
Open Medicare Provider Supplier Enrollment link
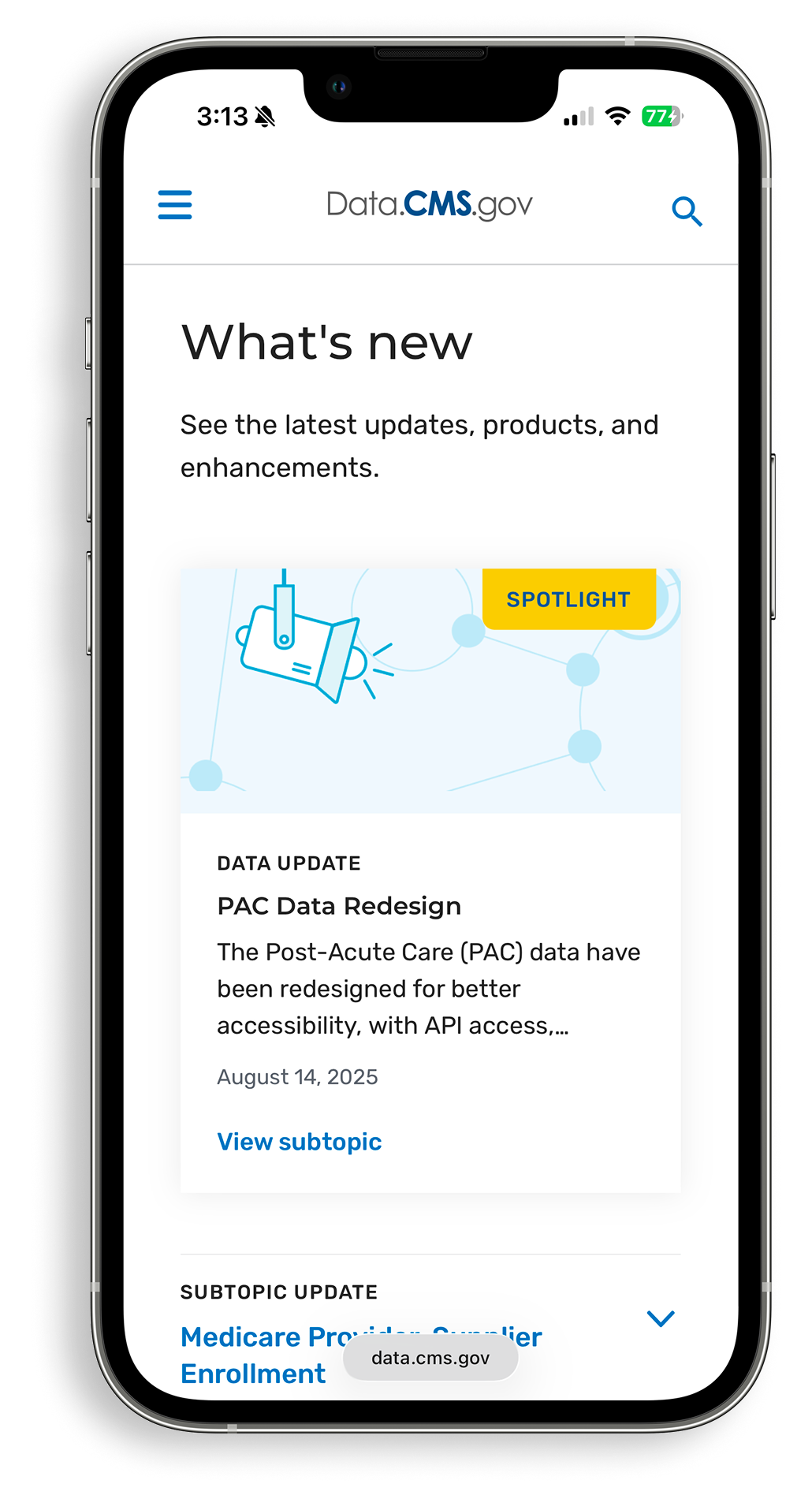click(x=254, y=1373)
